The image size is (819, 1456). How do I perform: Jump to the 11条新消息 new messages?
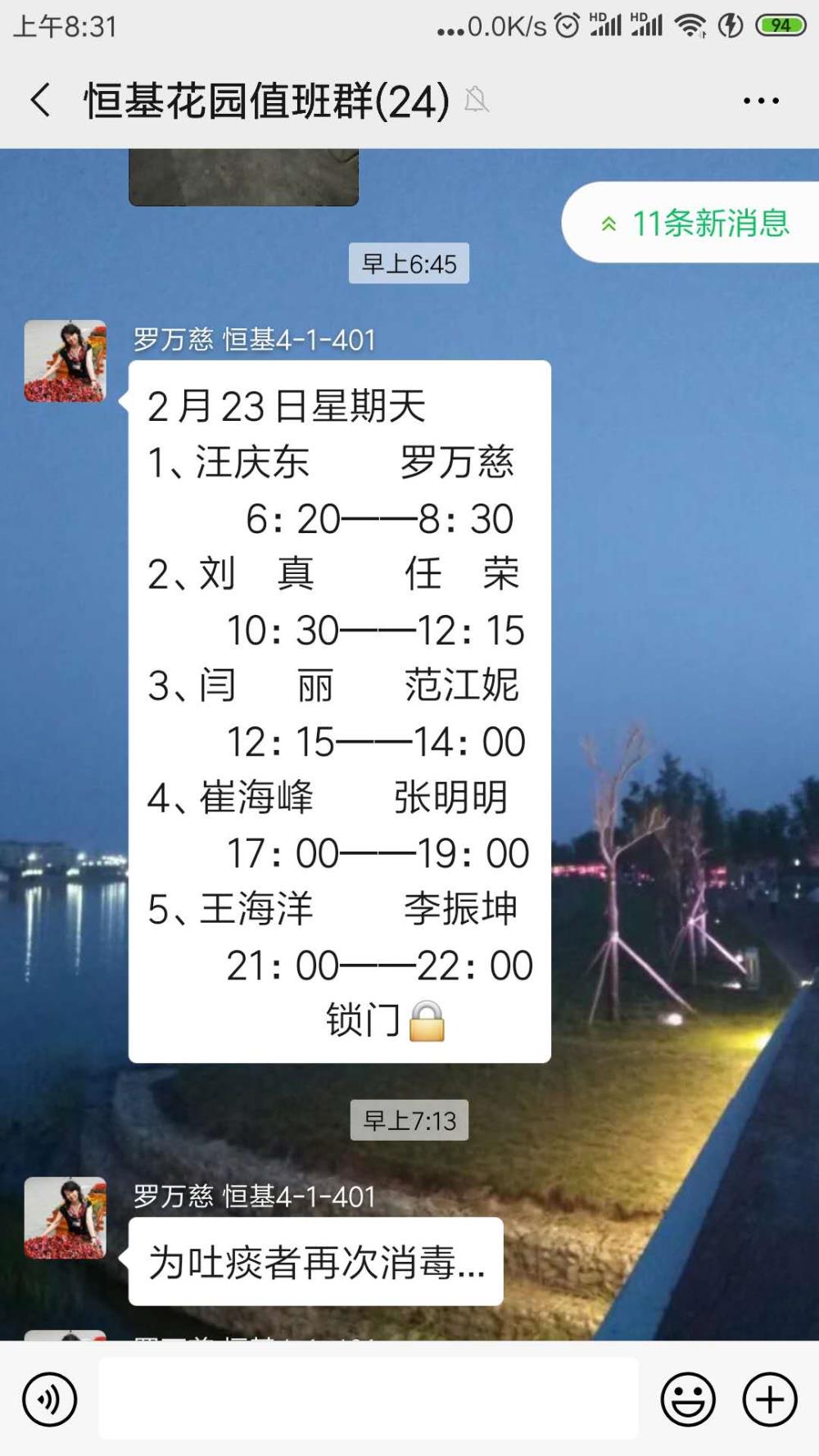click(x=693, y=222)
